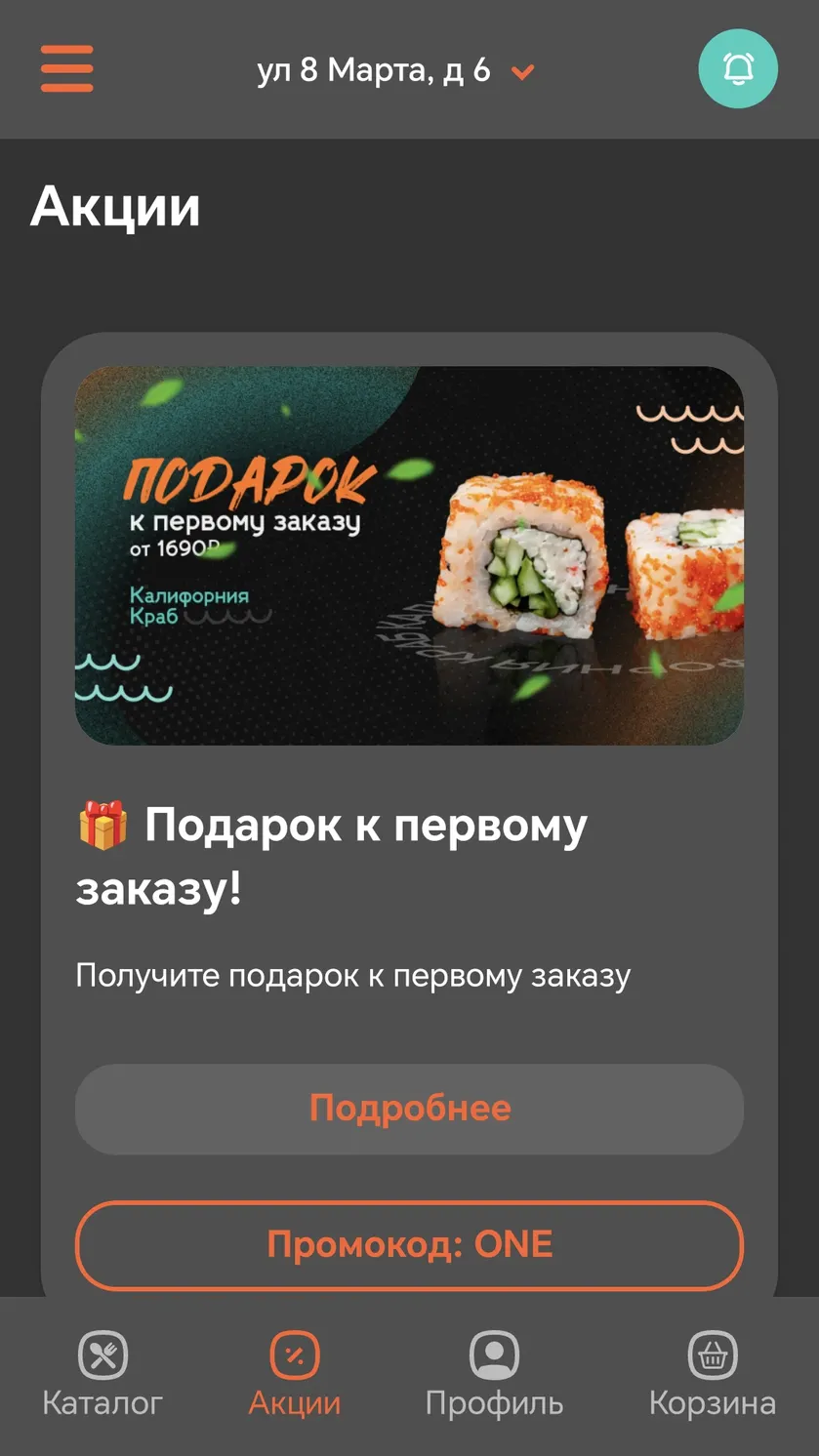Open the Корзина tab
819x1456 pixels.
tap(713, 1376)
